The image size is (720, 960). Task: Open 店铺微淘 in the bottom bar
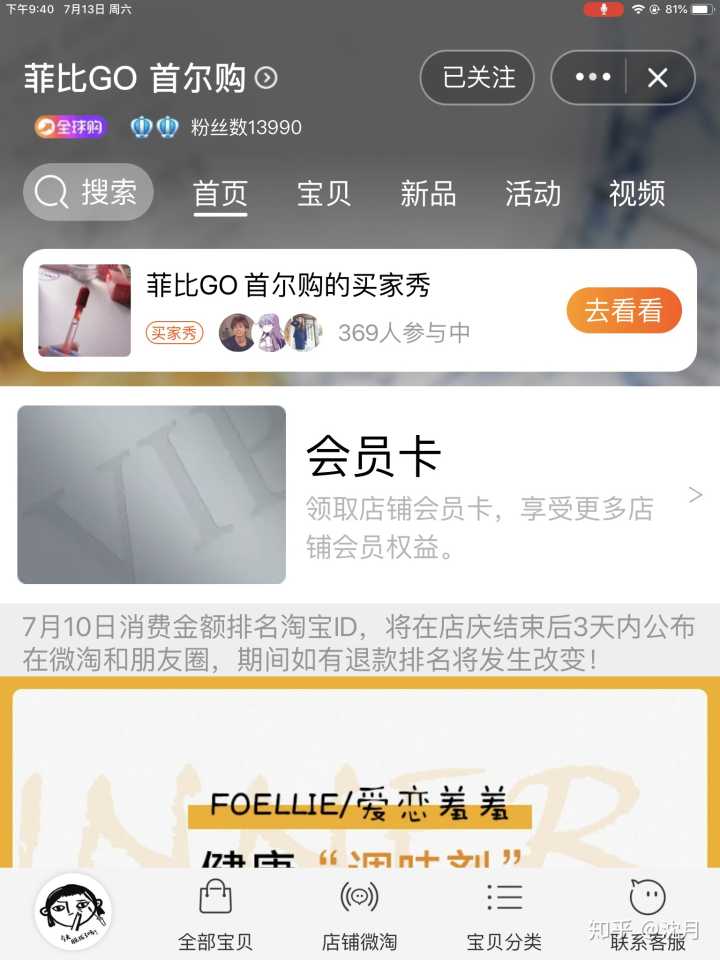pyautogui.click(x=359, y=915)
